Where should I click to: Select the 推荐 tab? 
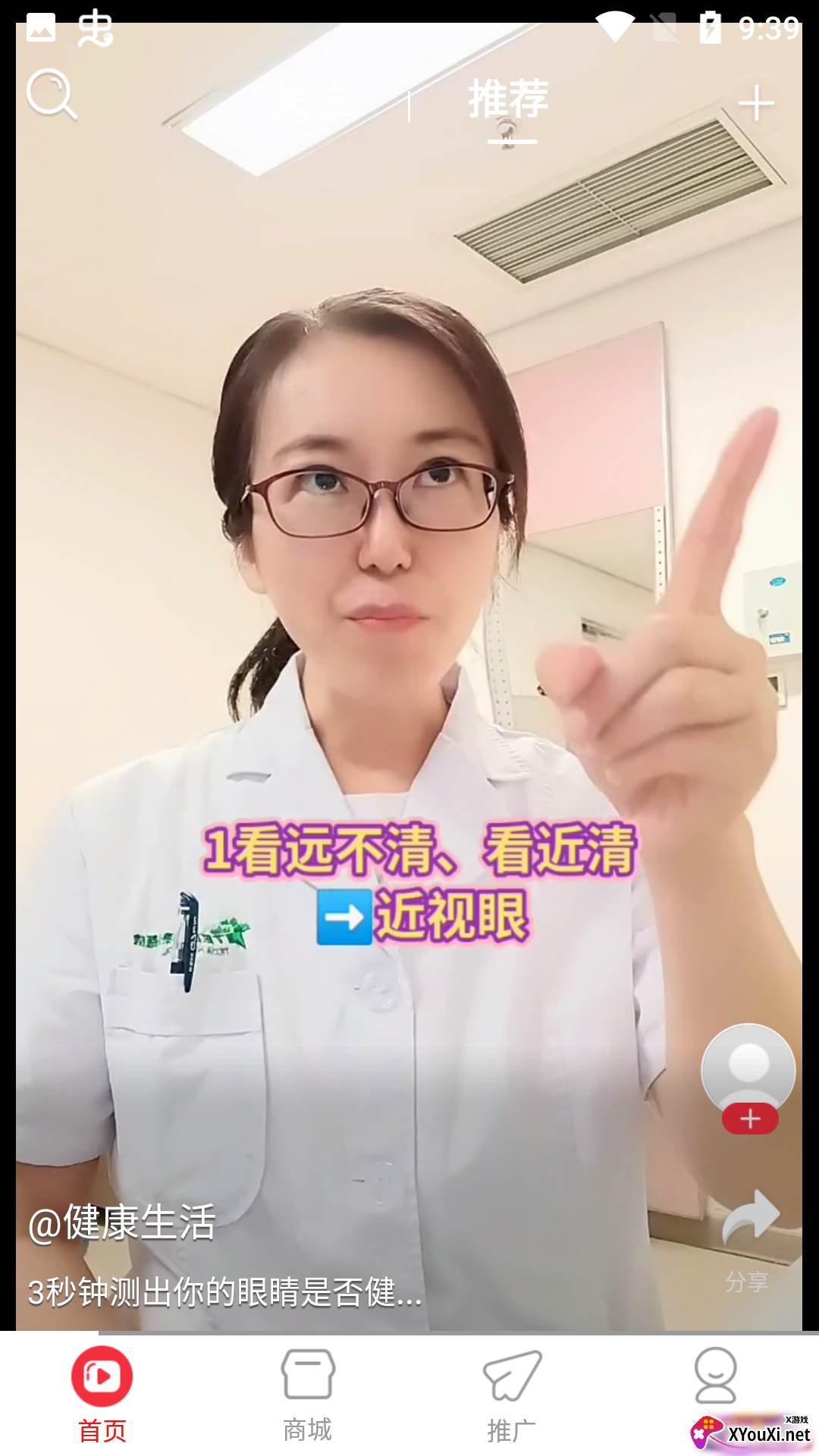point(509,99)
